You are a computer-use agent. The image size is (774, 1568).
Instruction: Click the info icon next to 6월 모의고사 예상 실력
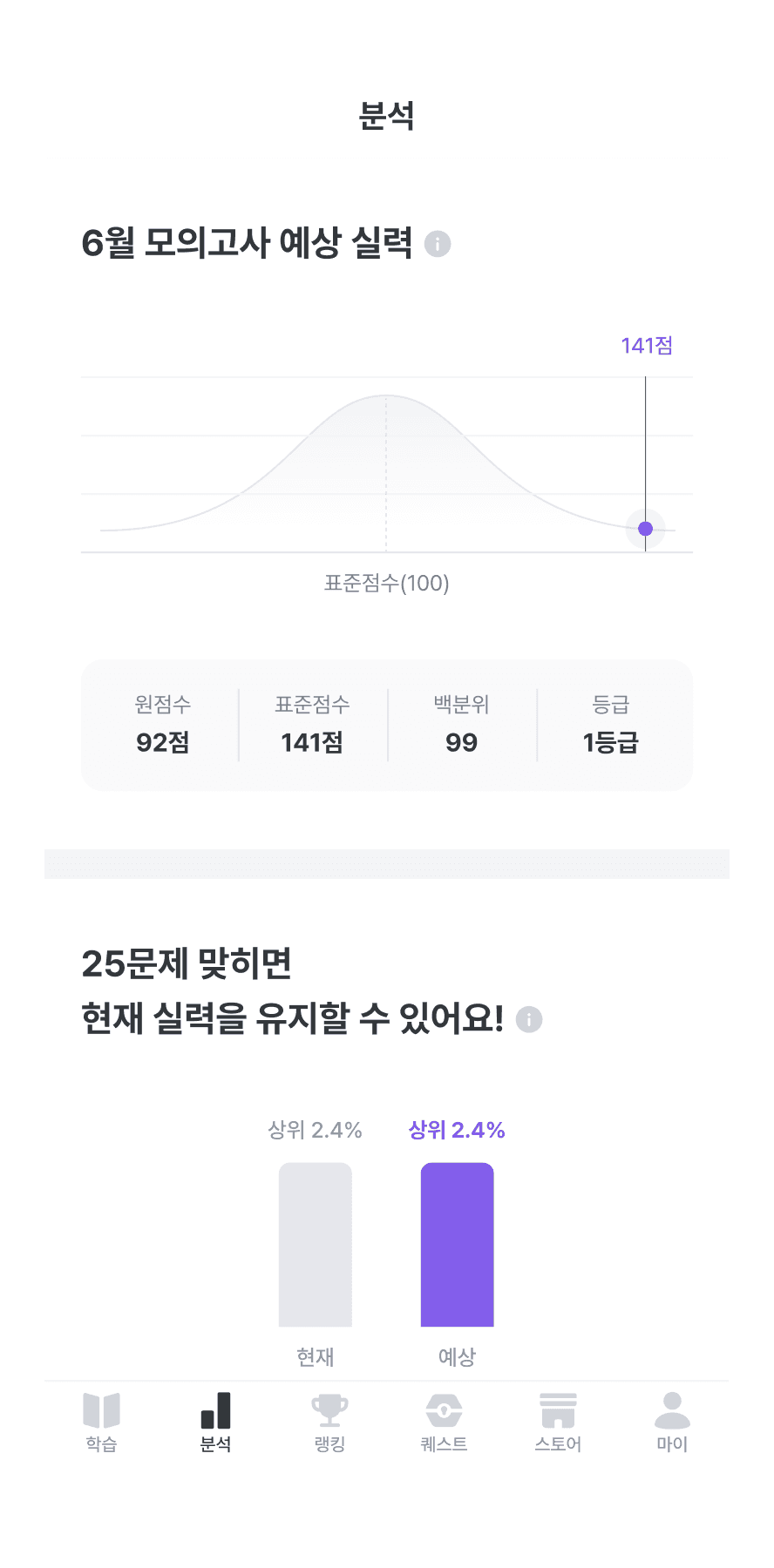pyautogui.click(x=438, y=245)
